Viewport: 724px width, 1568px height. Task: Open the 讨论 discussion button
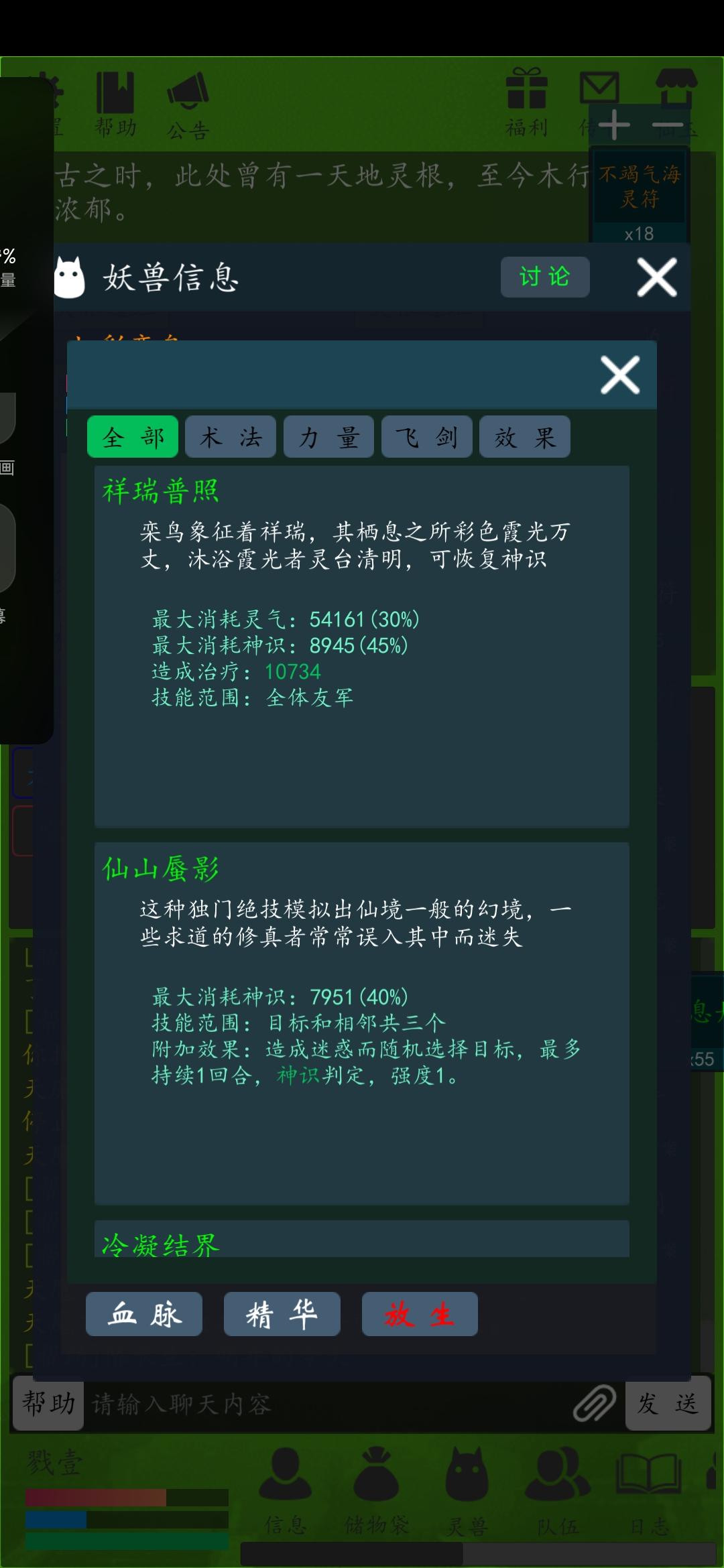(544, 277)
